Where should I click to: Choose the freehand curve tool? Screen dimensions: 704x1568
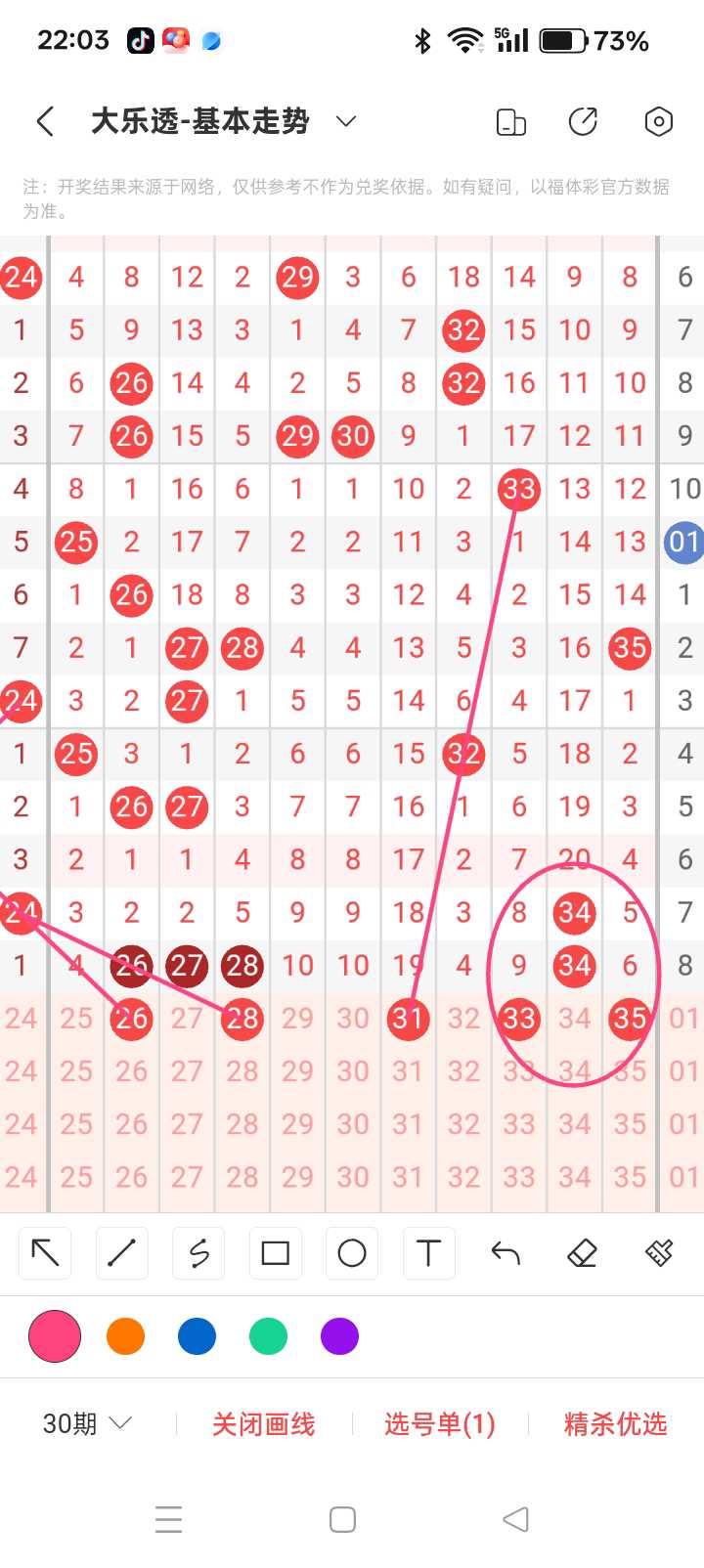tap(198, 1253)
